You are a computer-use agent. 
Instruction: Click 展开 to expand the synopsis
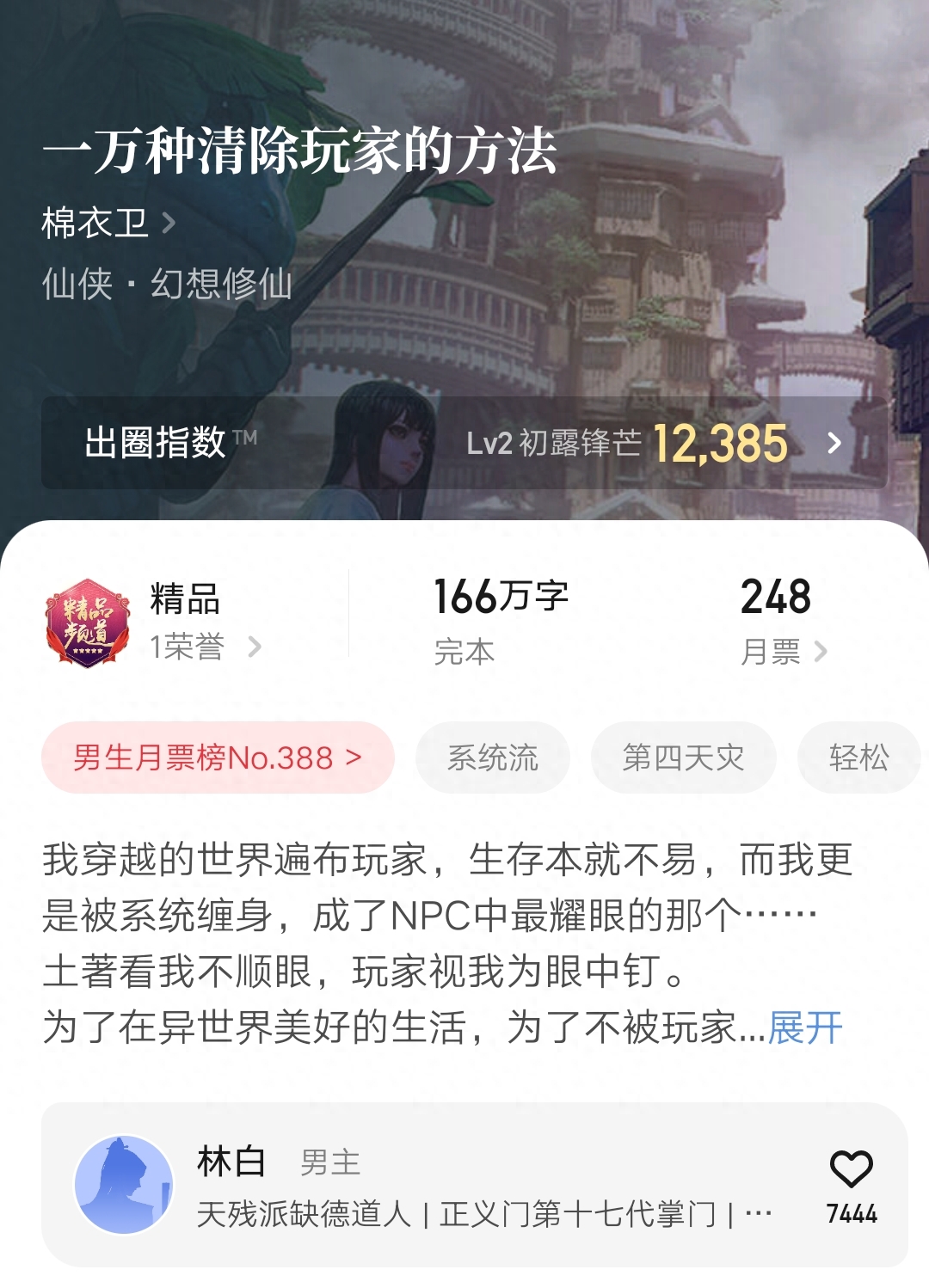point(805,1026)
